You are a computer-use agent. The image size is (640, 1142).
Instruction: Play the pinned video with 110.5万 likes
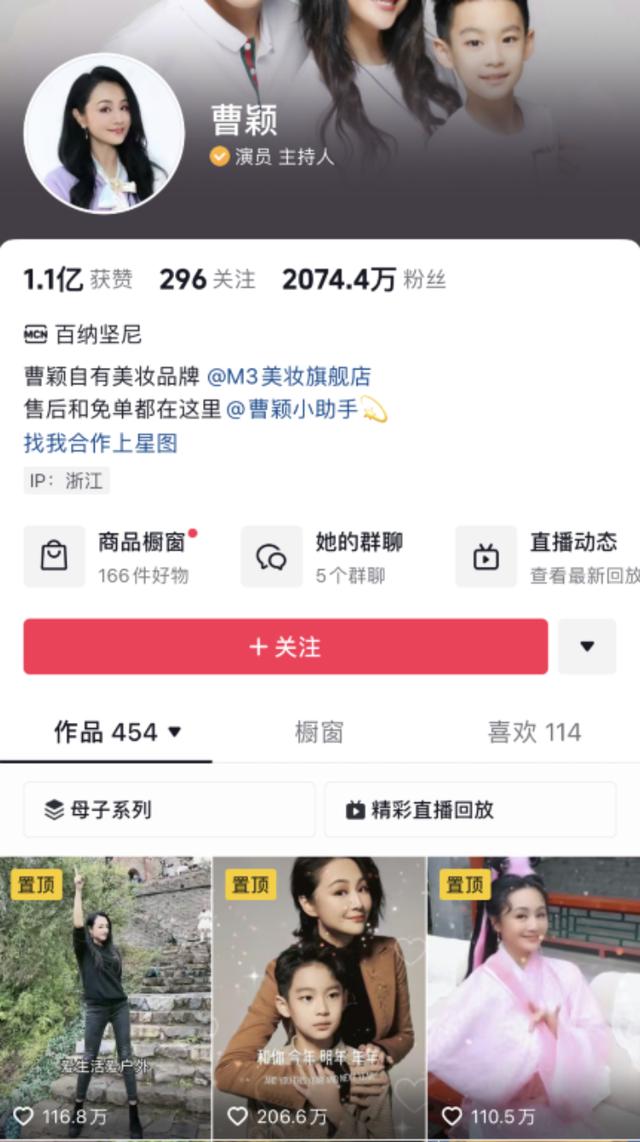pyautogui.click(x=533, y=995)
